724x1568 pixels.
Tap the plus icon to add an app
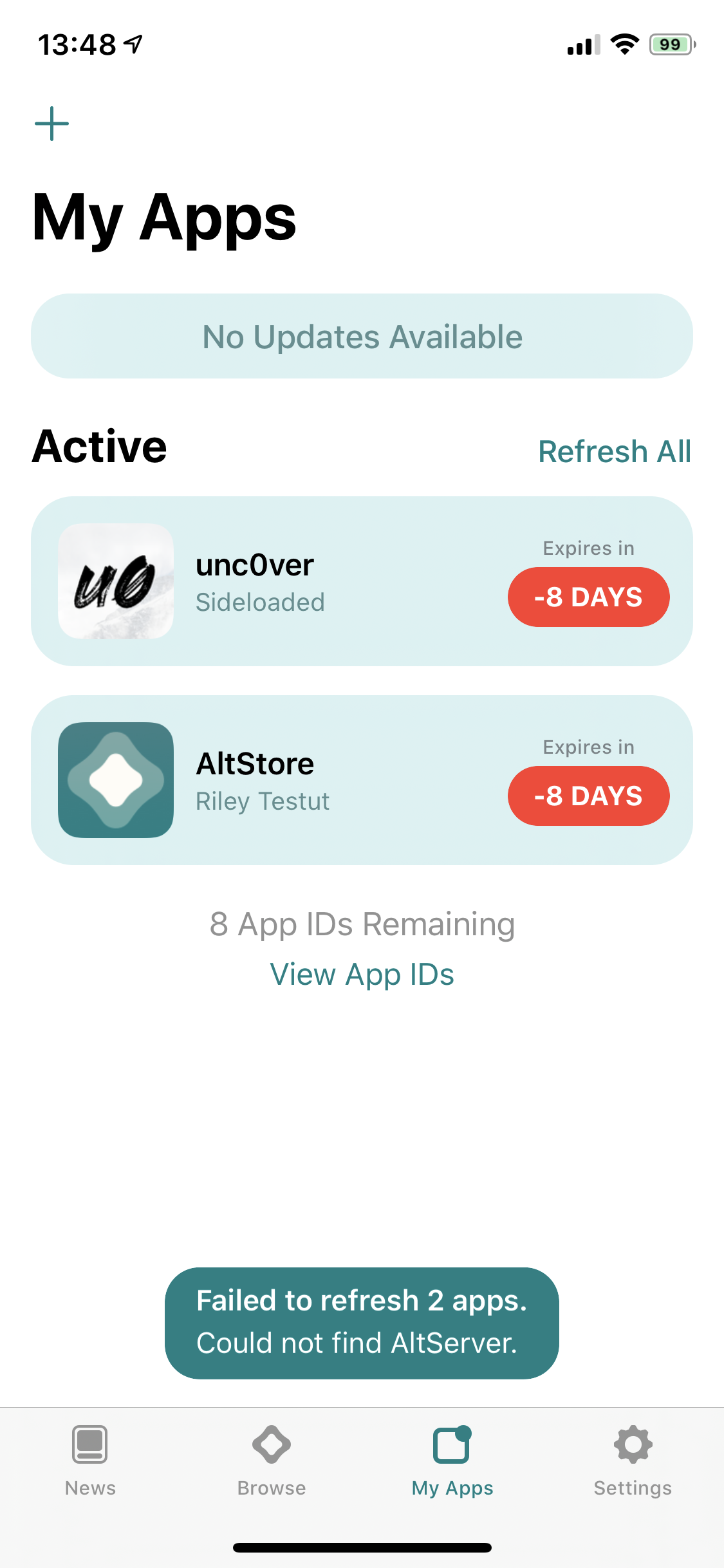point(51,124)
